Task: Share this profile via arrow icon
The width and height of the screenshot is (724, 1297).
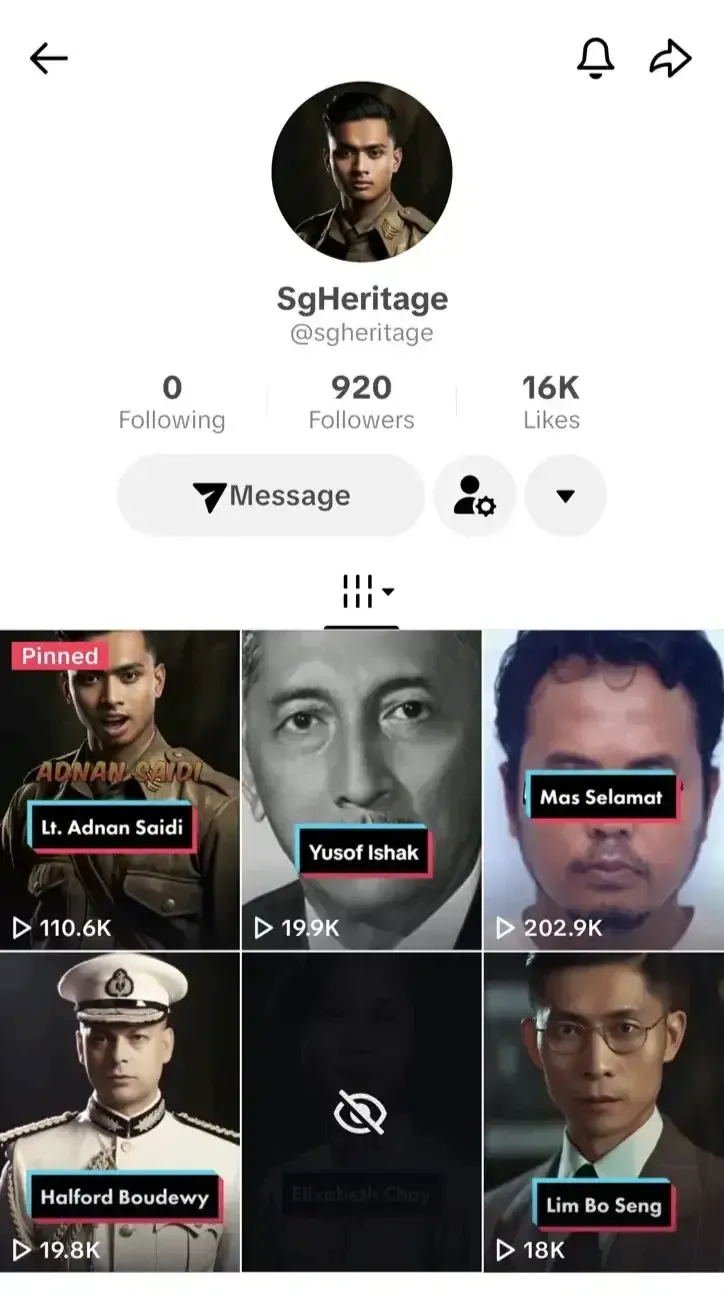Action: point(670,59)
